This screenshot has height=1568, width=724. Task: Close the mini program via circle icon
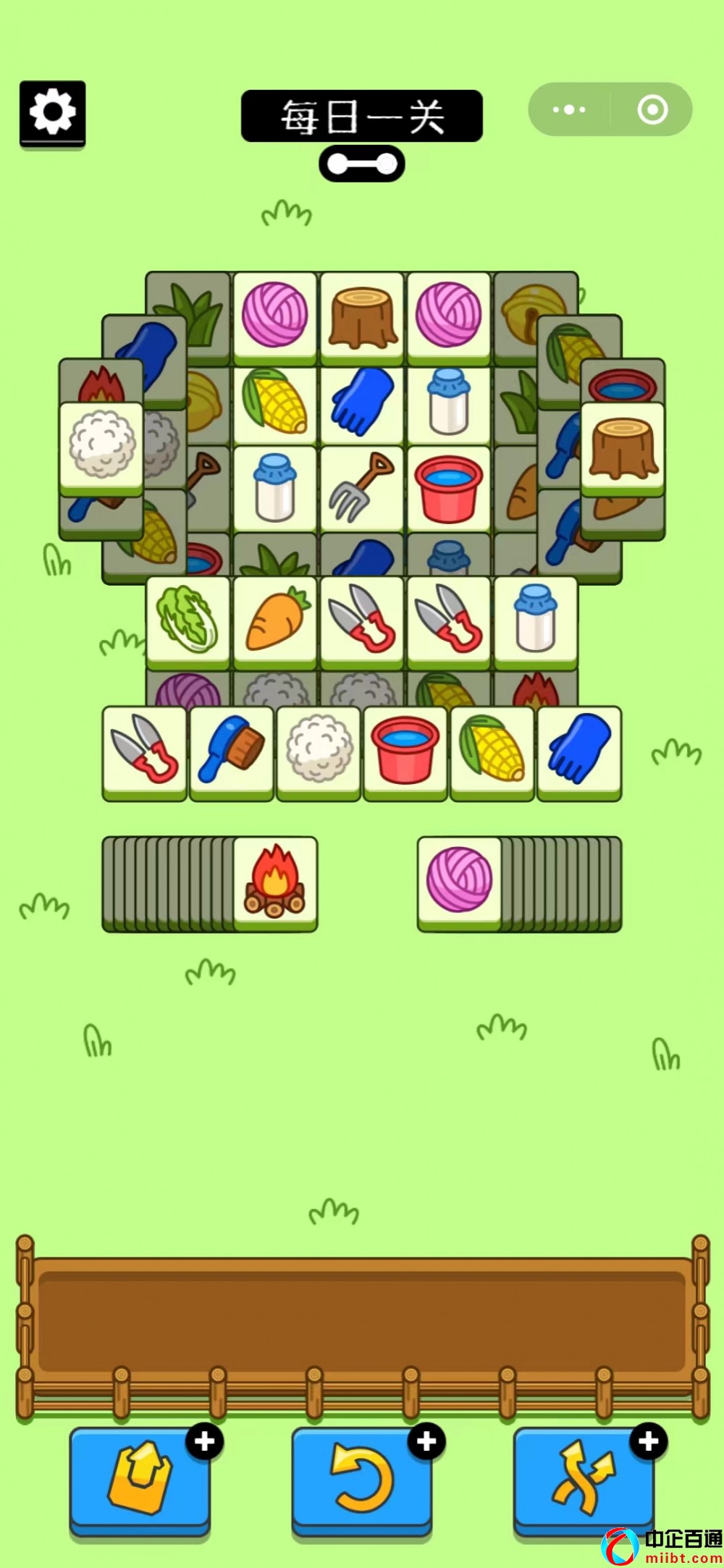[652, 110]
